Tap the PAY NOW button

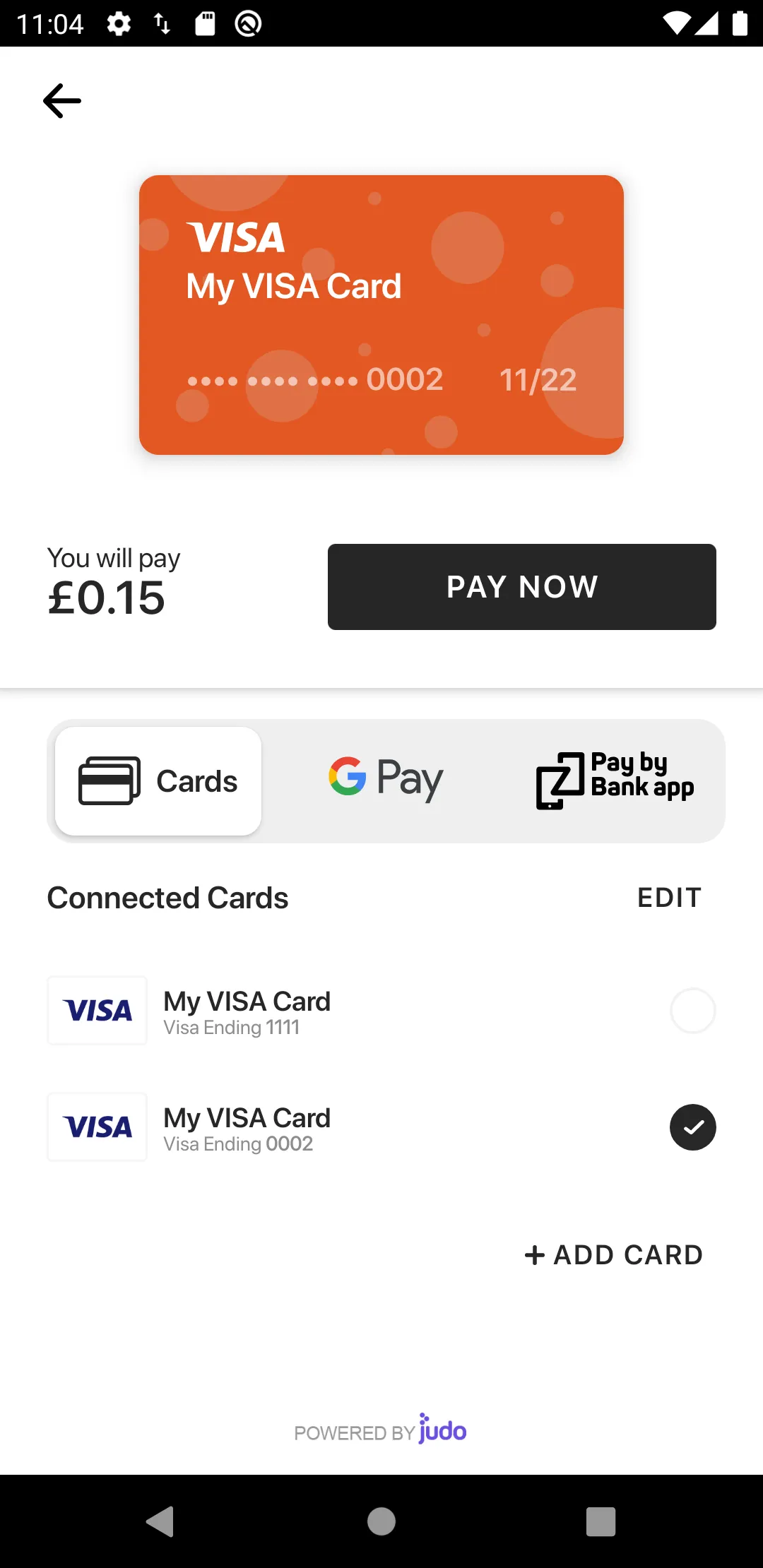(x=521, y=587)
